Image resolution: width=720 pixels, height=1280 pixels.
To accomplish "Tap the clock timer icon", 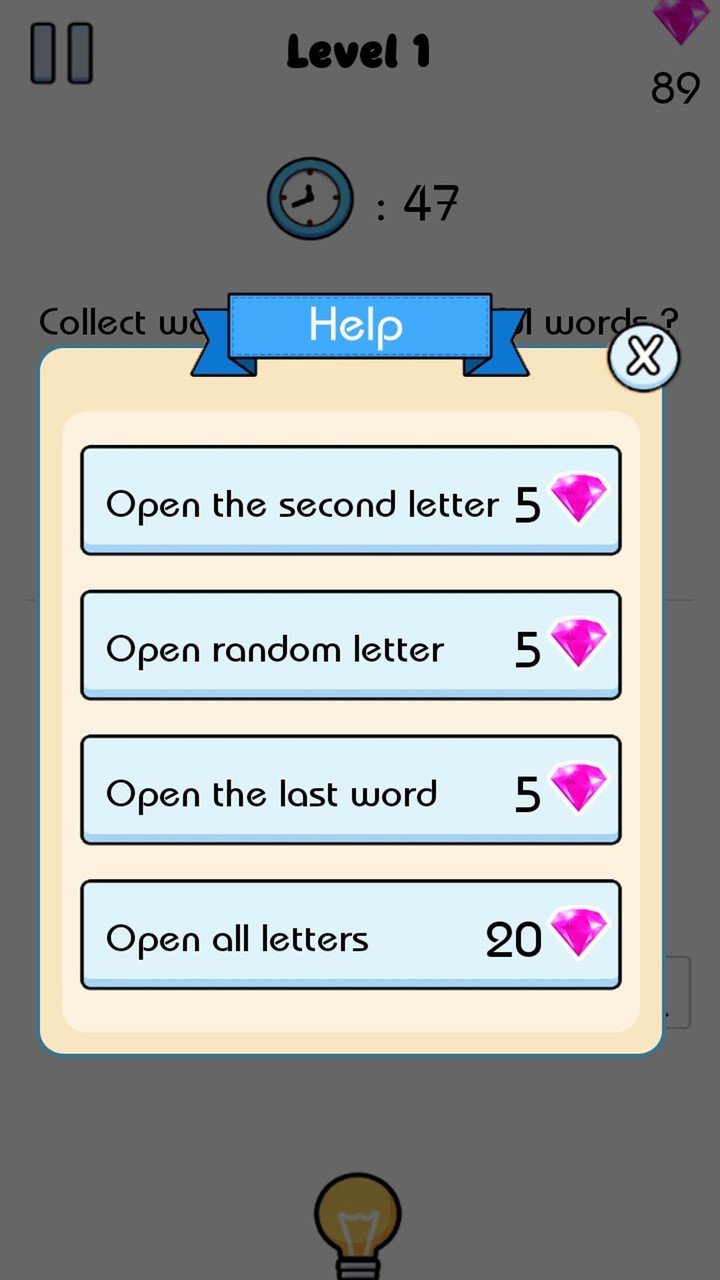I will 310,198.
